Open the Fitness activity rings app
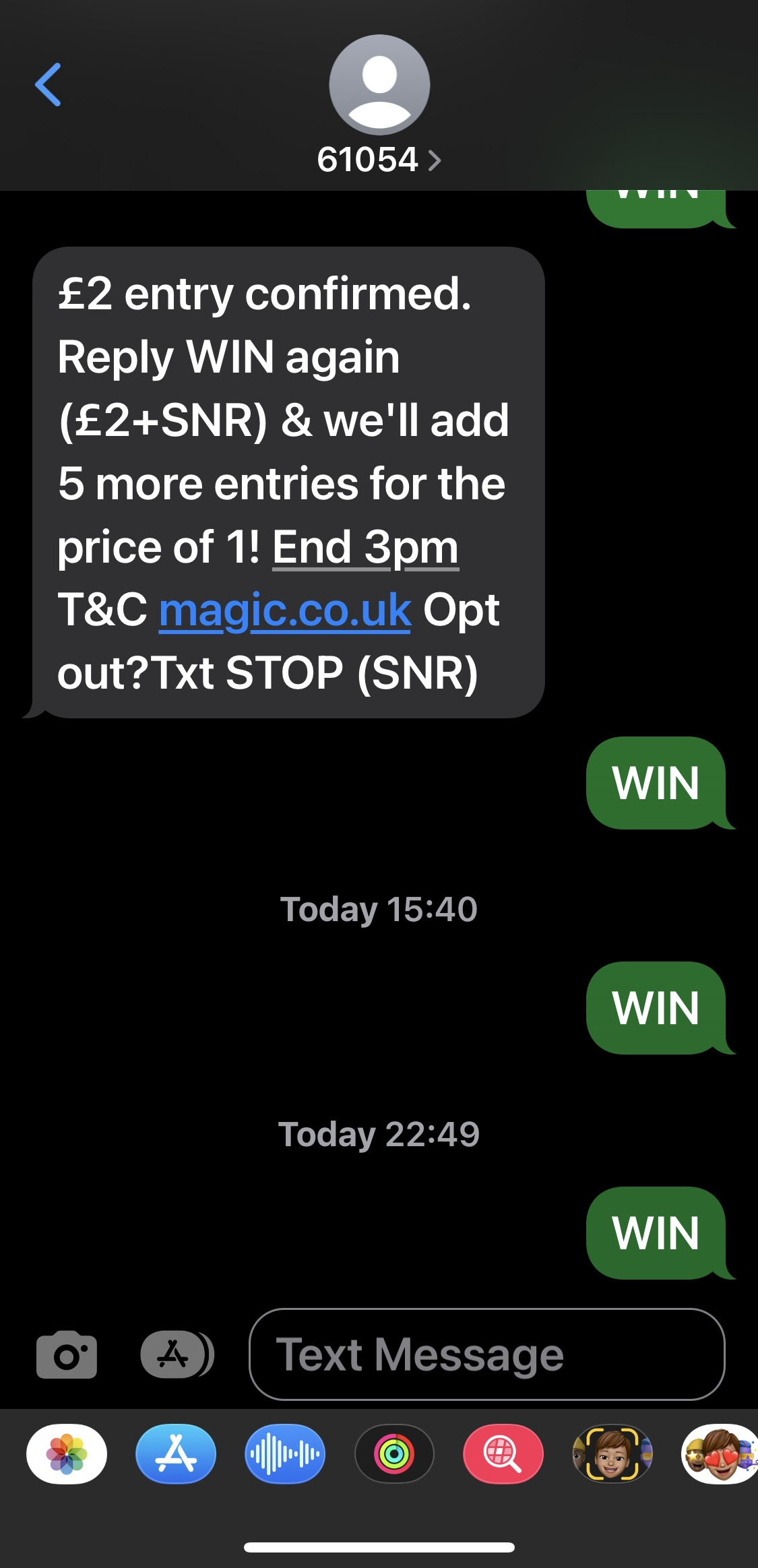This screenshot has width=758, height=1568. coord(394,1454)
